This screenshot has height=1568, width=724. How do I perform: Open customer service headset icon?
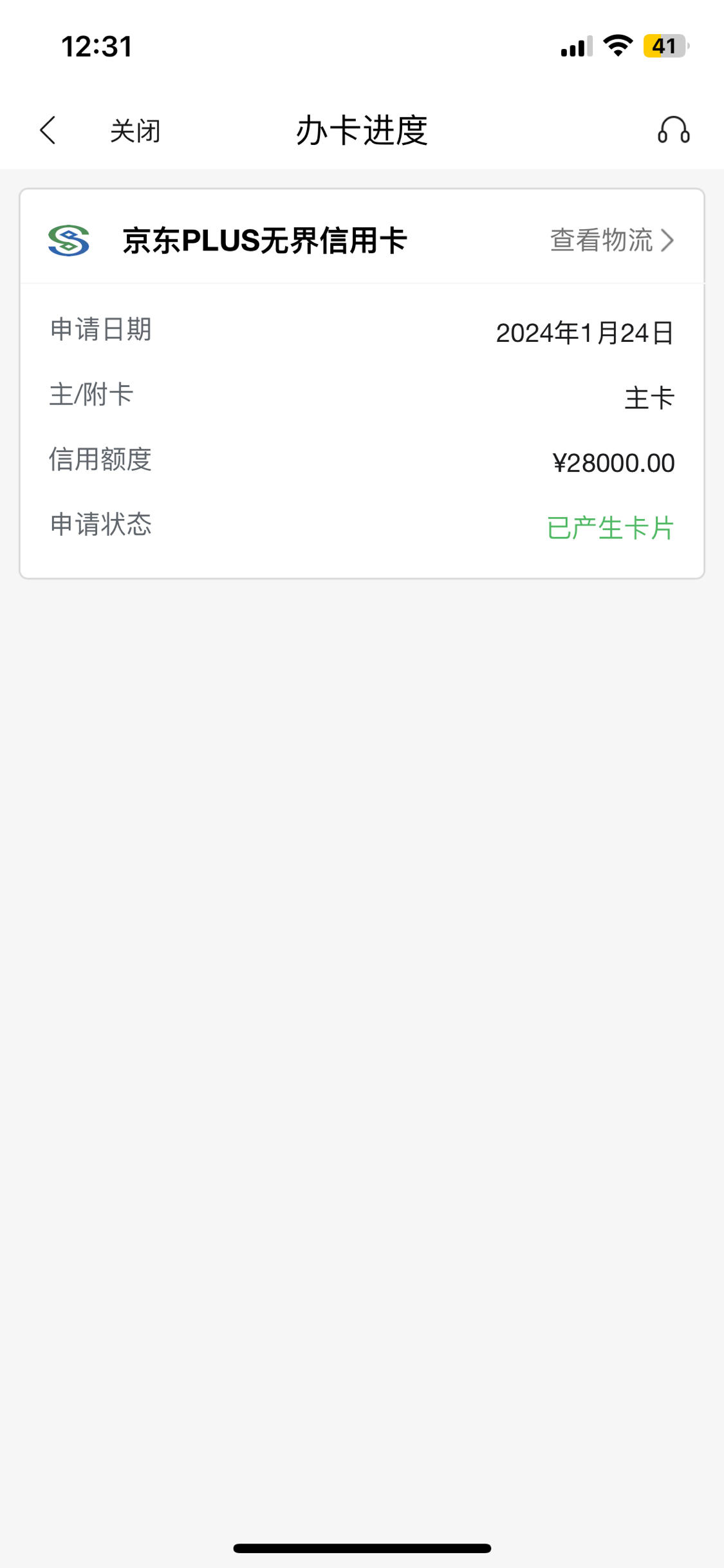[673, 130]
